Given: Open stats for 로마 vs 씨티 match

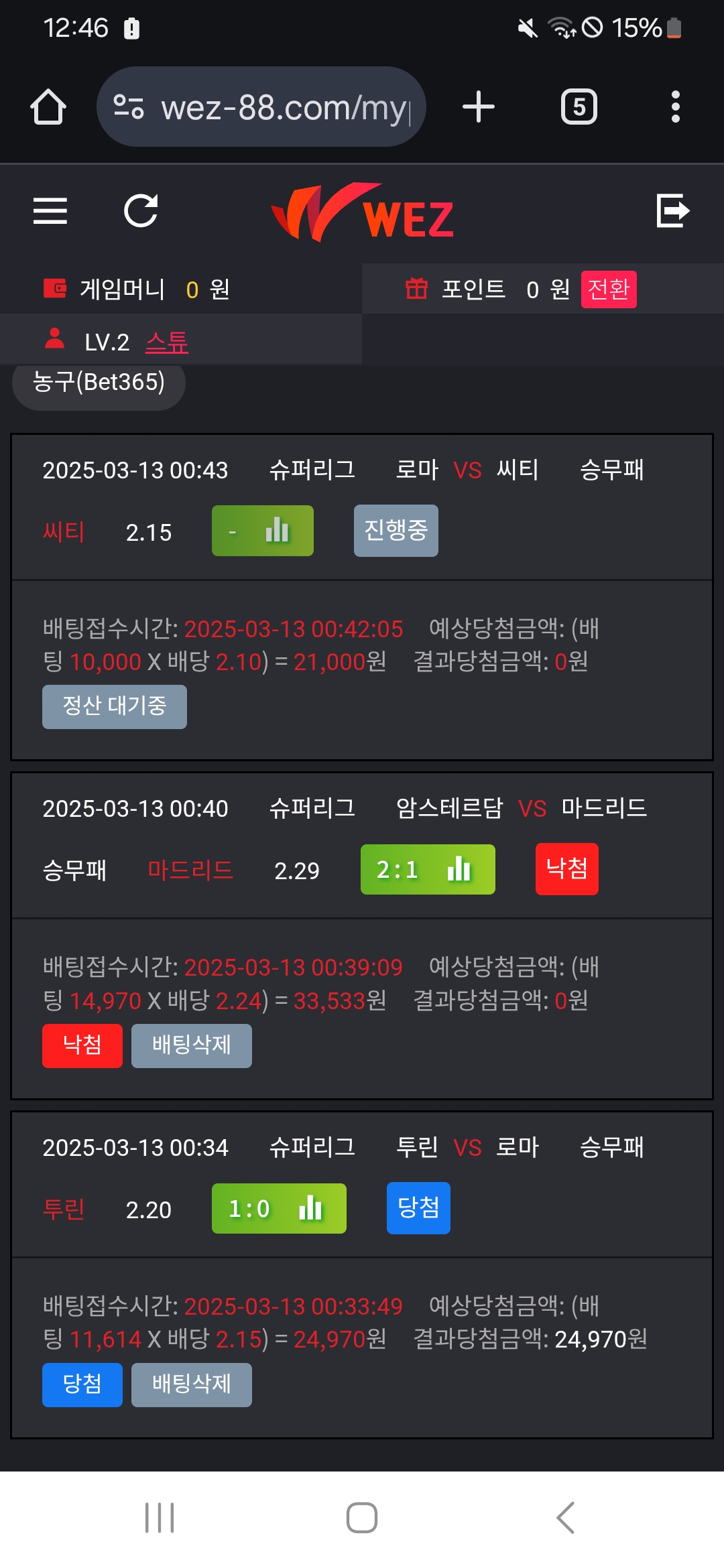Looking at the screenshot, I should coord(276,531).
